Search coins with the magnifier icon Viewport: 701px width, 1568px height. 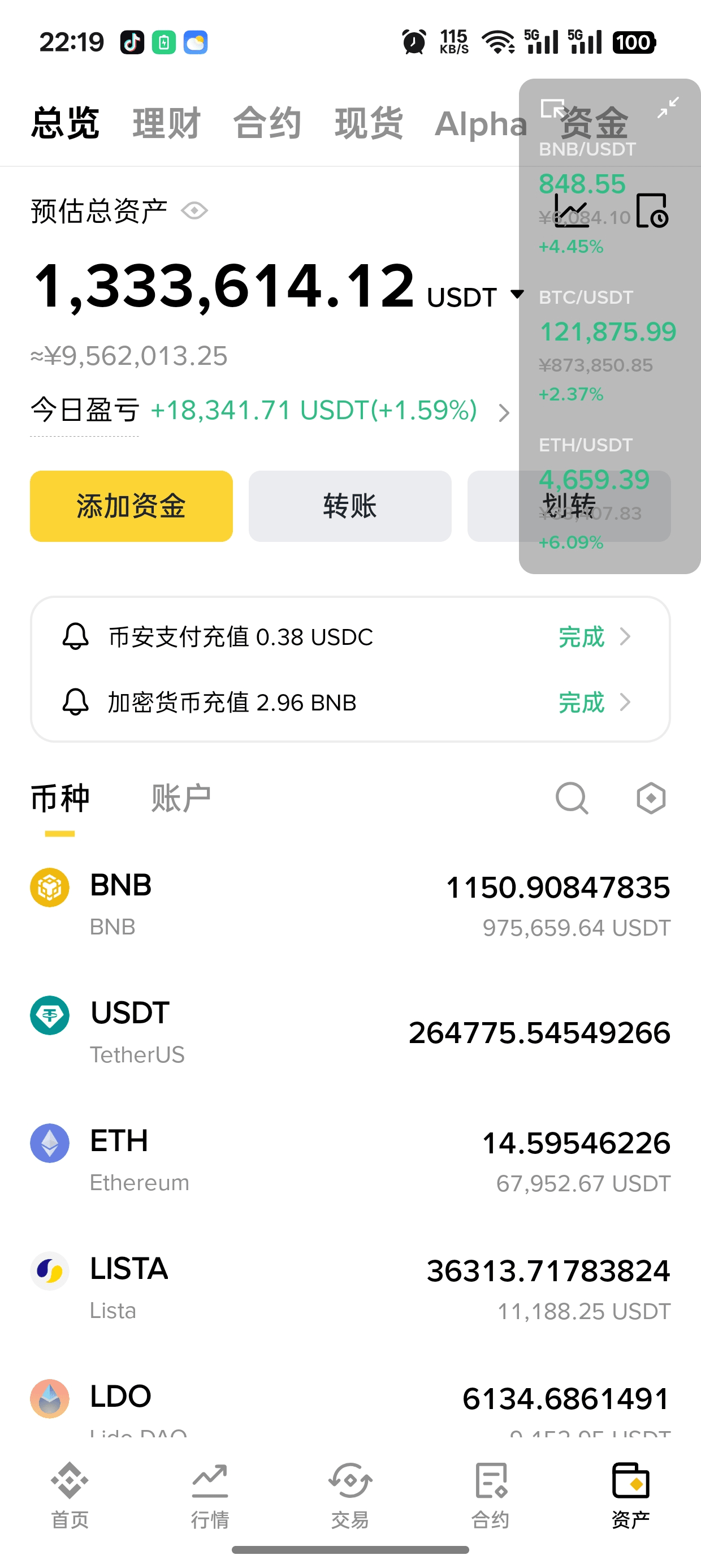(x=572, y=798)
